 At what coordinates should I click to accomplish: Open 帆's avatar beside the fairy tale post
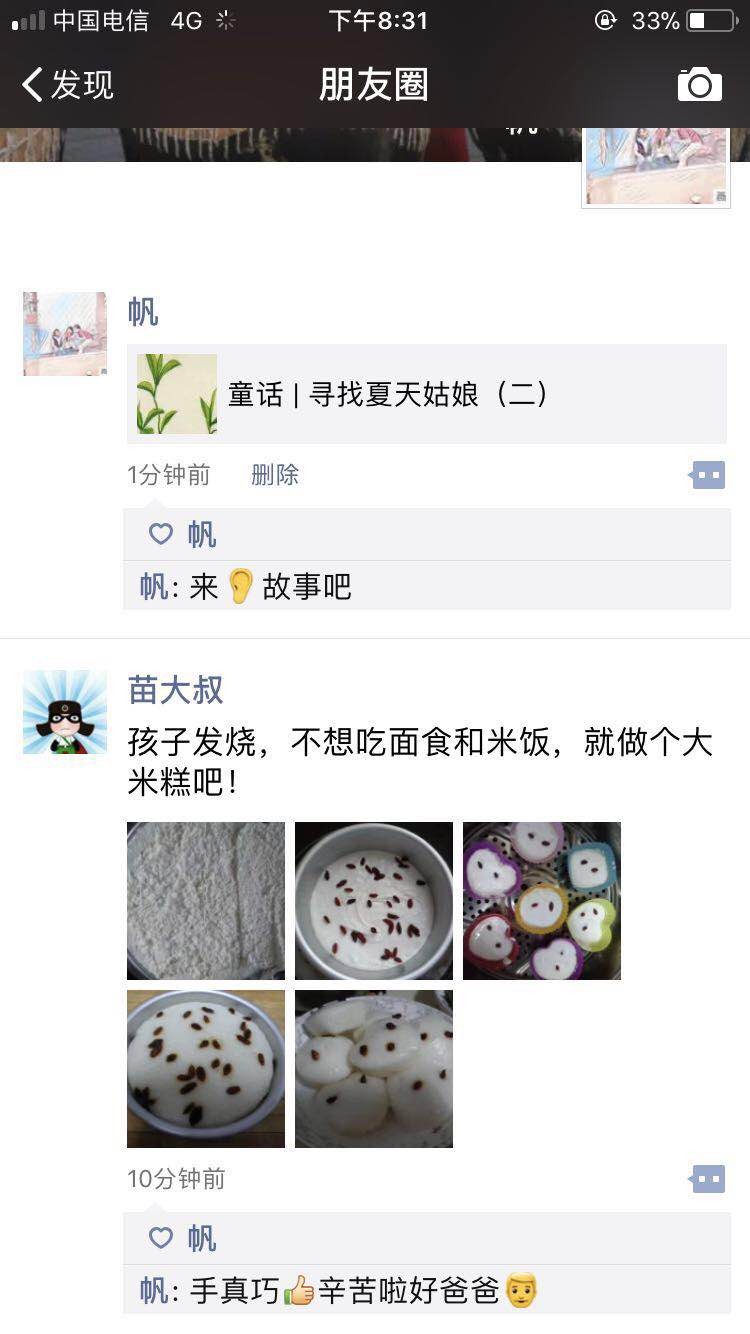click(65, 334)
